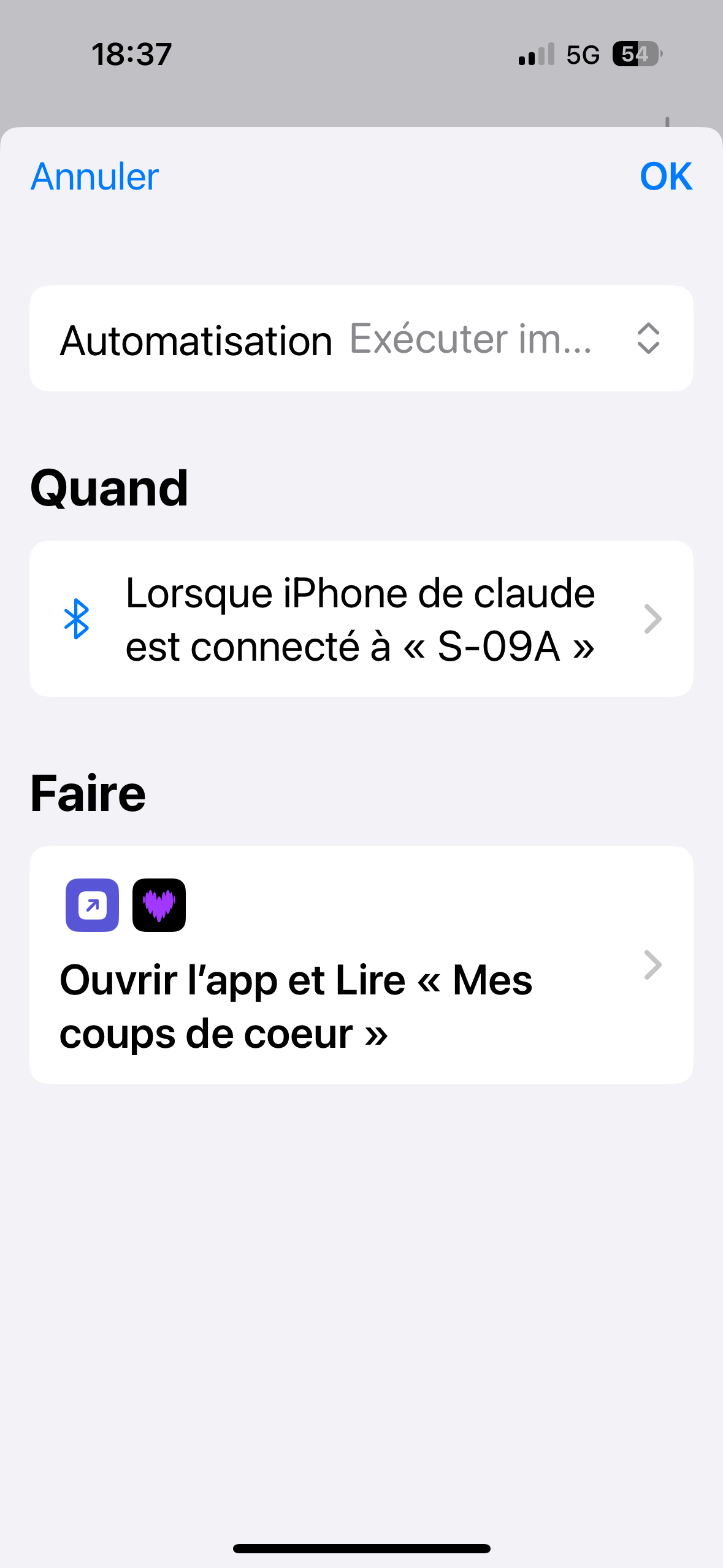Tap Annuler to cancel the automation
This screenshot has height=1568, width=723.
coord(95,177)
